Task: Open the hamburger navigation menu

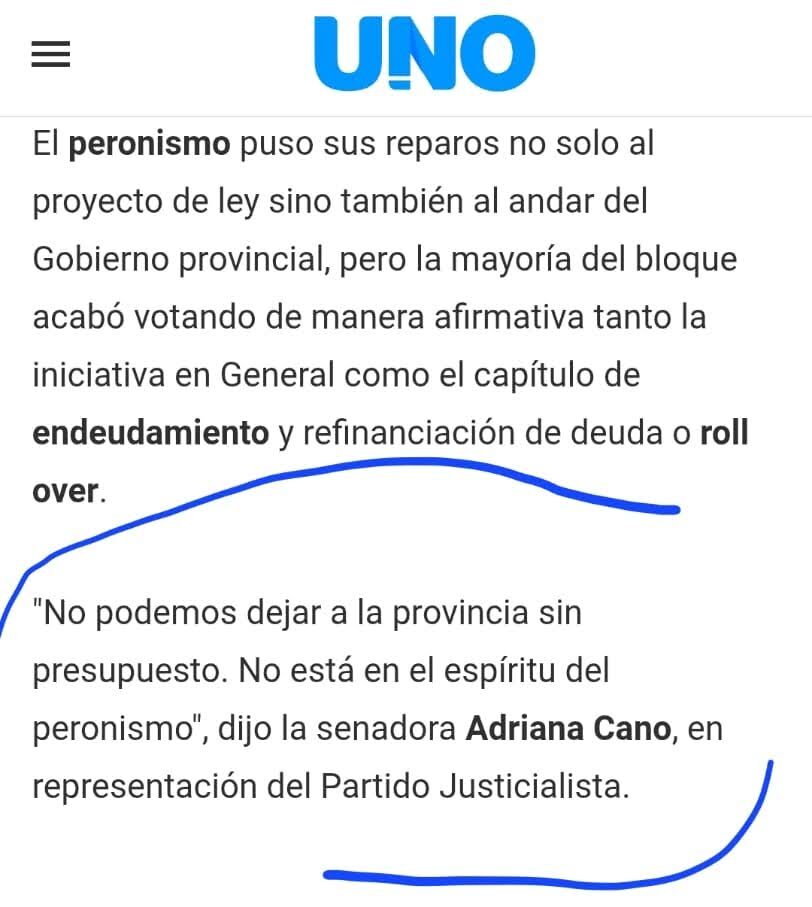Action: point(51,54)
